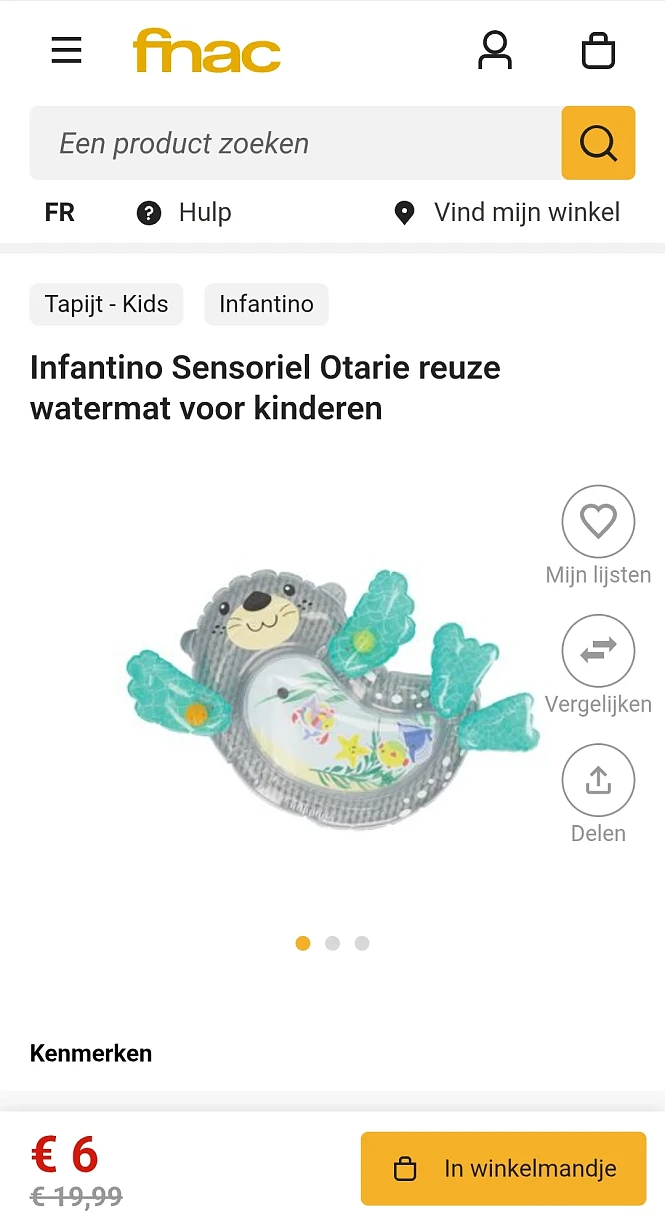Image resolution: width=665 pixels, height=1221 pixels.
Task: Open the shopping bag icon
Action: 598,50
